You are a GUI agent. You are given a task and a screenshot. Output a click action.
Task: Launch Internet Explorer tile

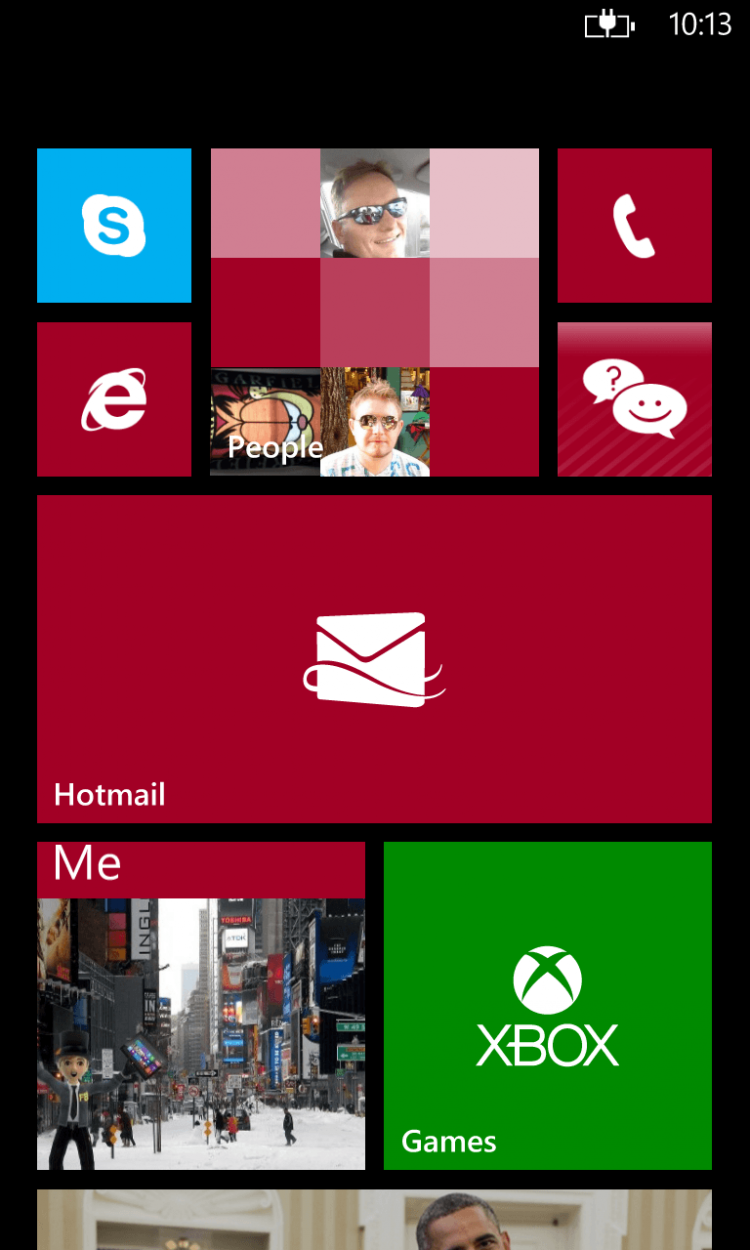click(x=114, y=399)
